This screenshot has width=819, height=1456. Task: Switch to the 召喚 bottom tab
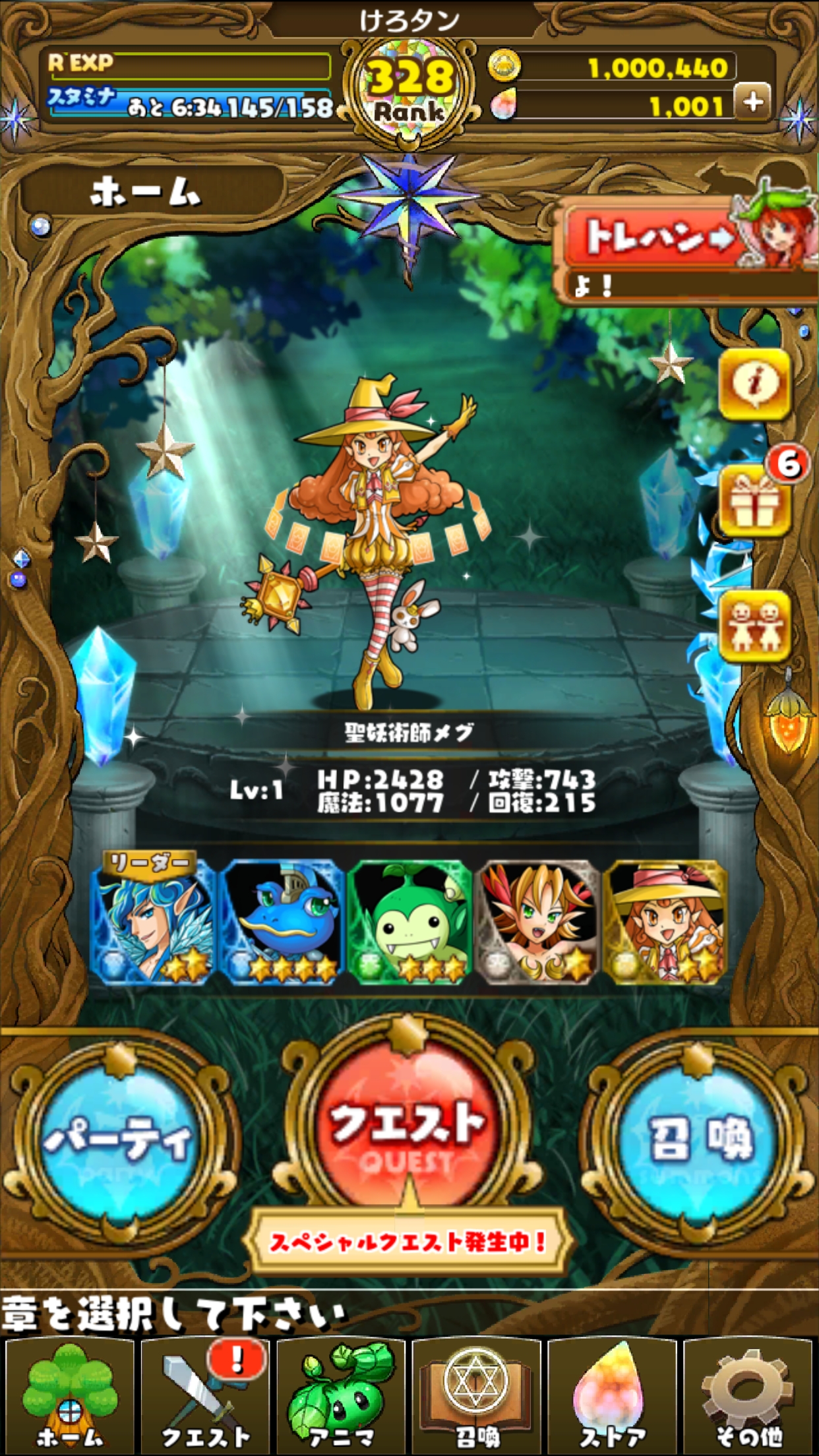477,1397
